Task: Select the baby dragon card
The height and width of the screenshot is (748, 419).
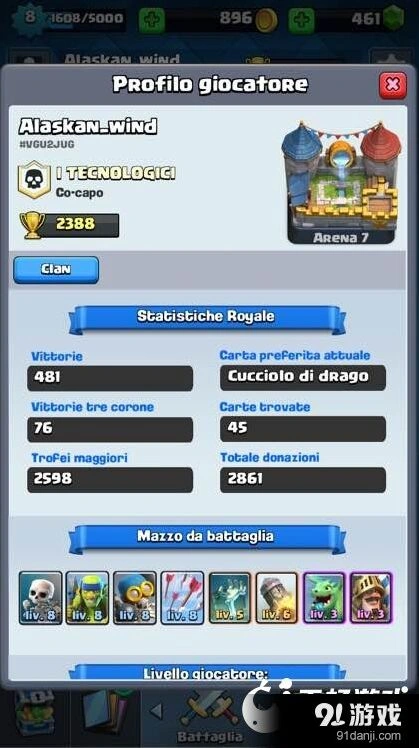Action: 324,598
